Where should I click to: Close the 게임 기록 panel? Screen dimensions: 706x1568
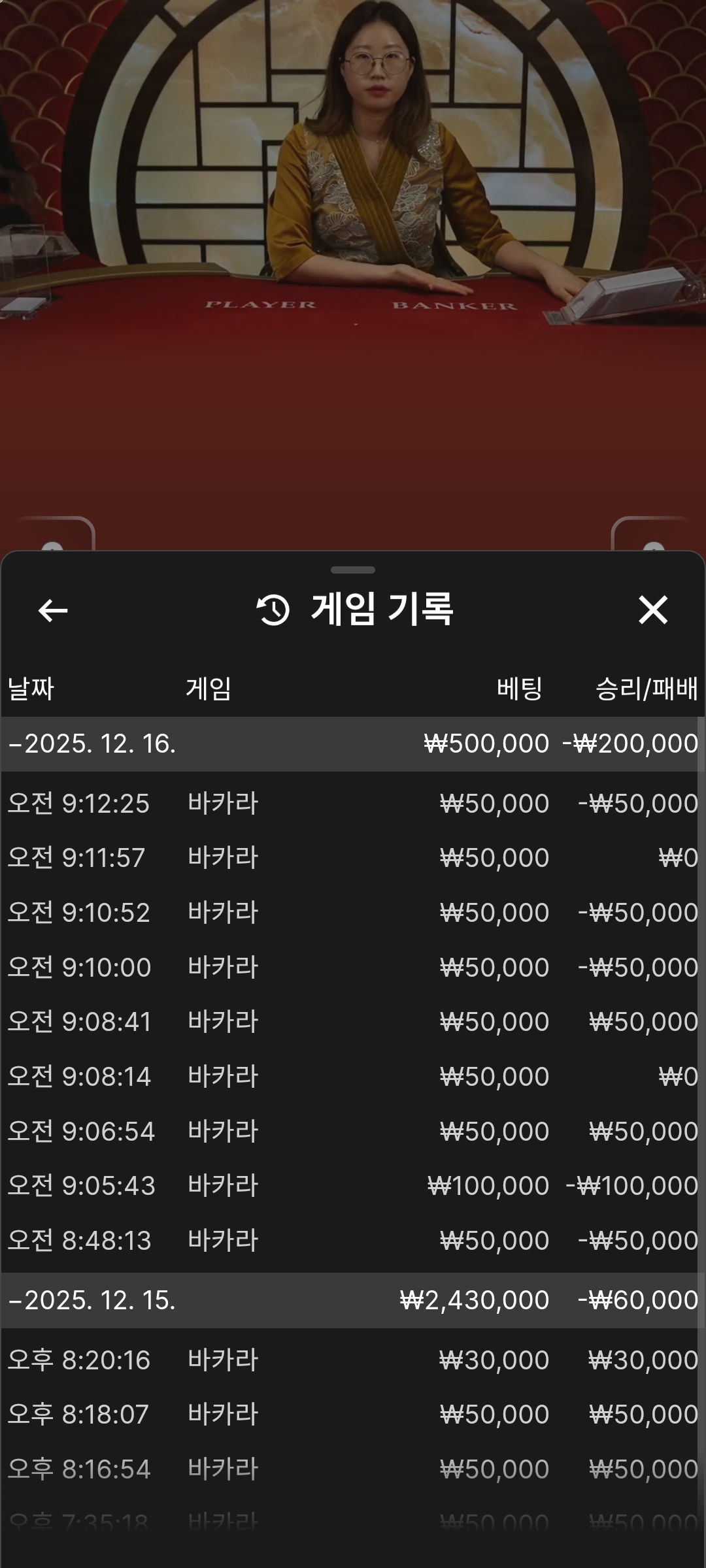[x=652, y=610]
